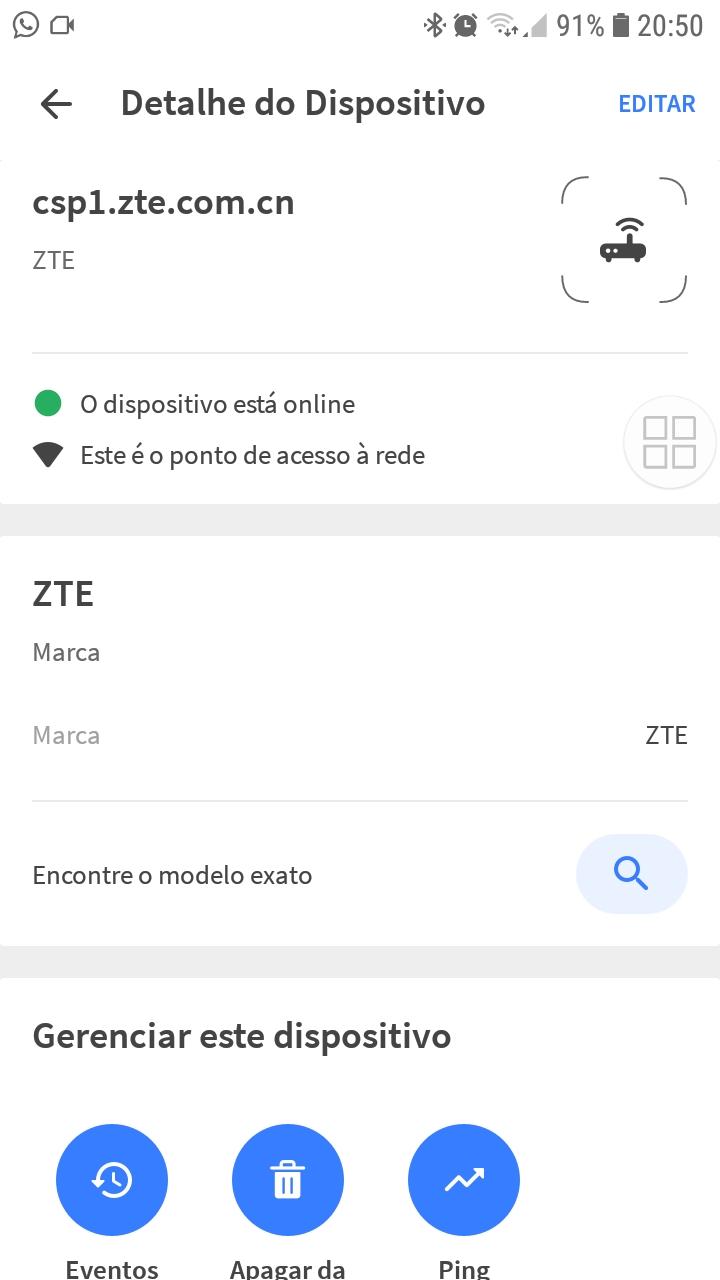Image resolution: width=720 pixels, height=1280 pixels.
Task: Tap EDITAR to edit the device
Action: [x=657, y=104]
